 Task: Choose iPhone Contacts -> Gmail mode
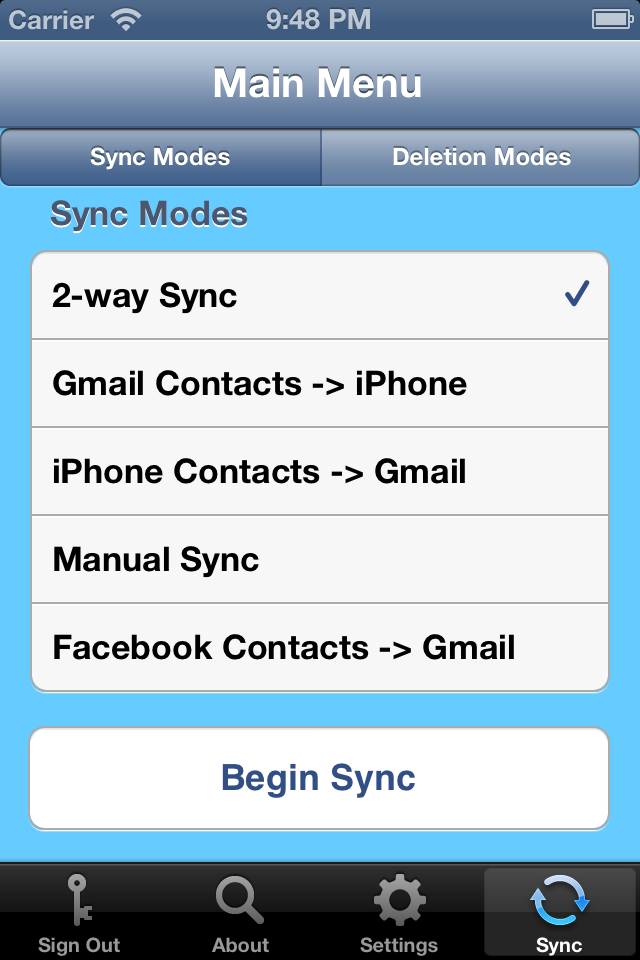[320, 472]
